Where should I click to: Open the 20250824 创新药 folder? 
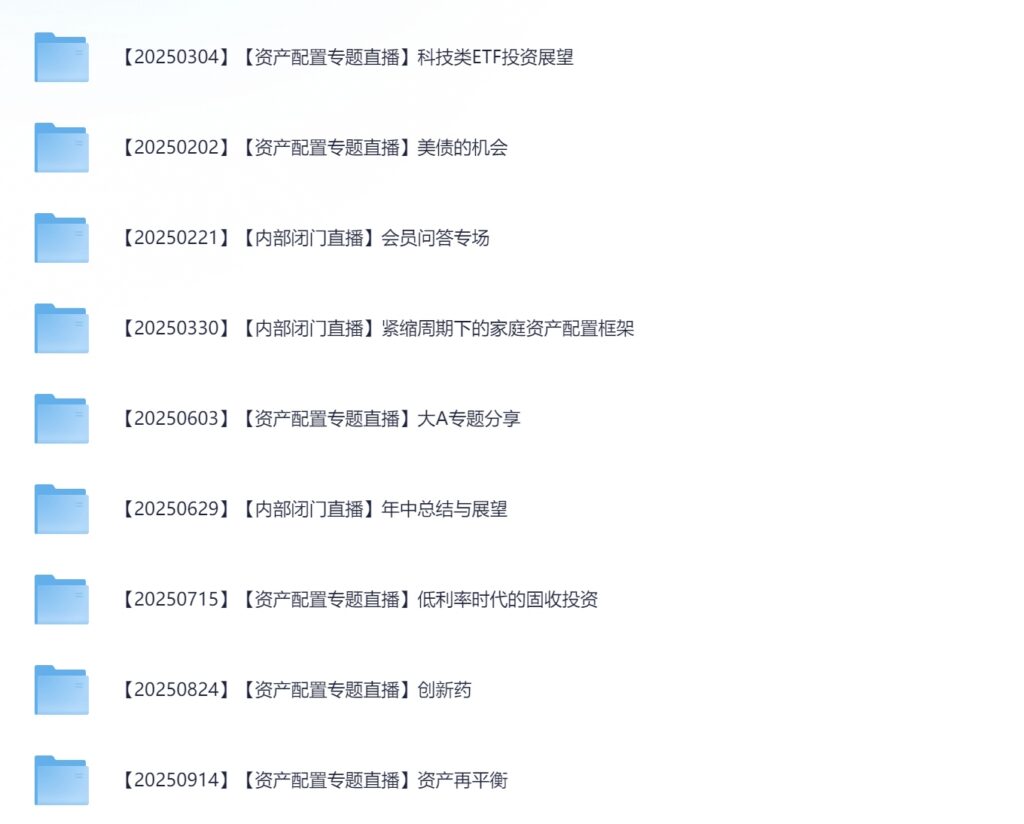(296, 690)
